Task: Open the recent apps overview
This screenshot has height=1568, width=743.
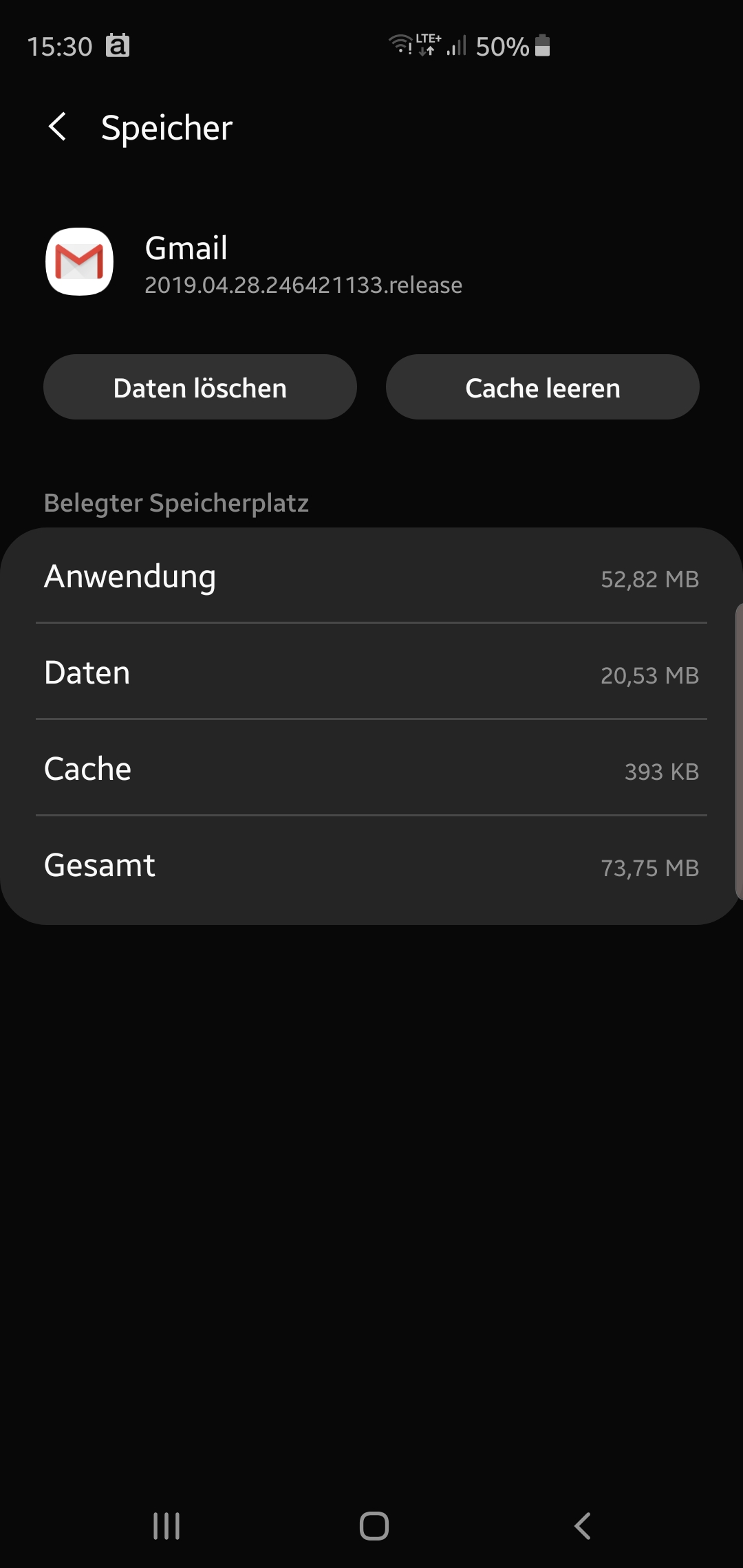Action: (166, 1525)
